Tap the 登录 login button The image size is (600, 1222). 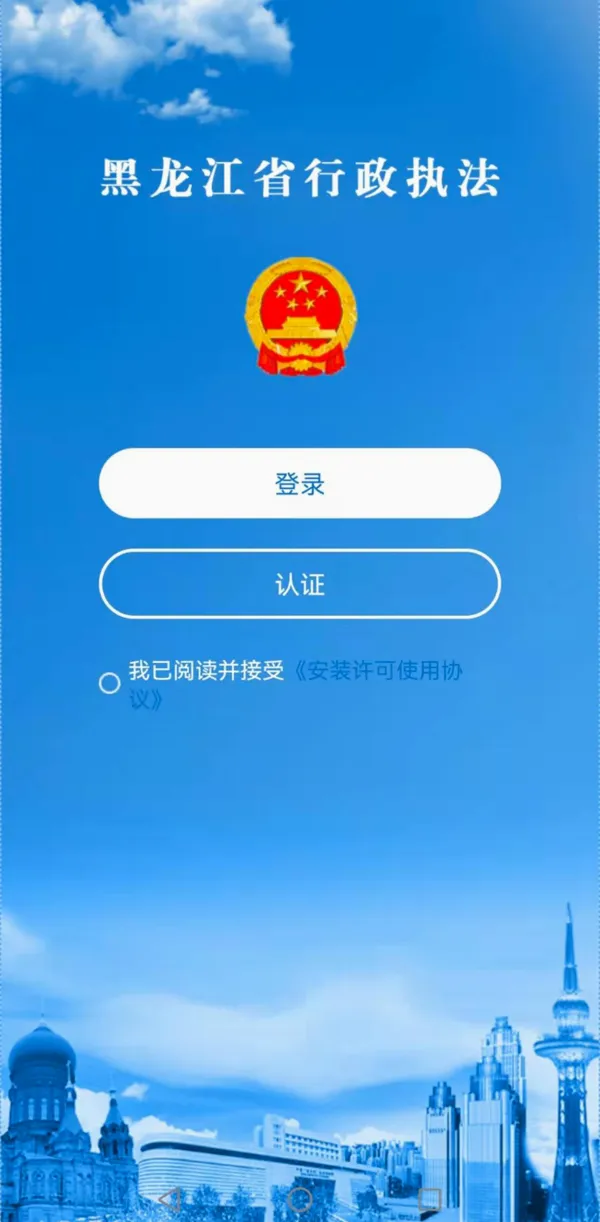click(300, 483)
